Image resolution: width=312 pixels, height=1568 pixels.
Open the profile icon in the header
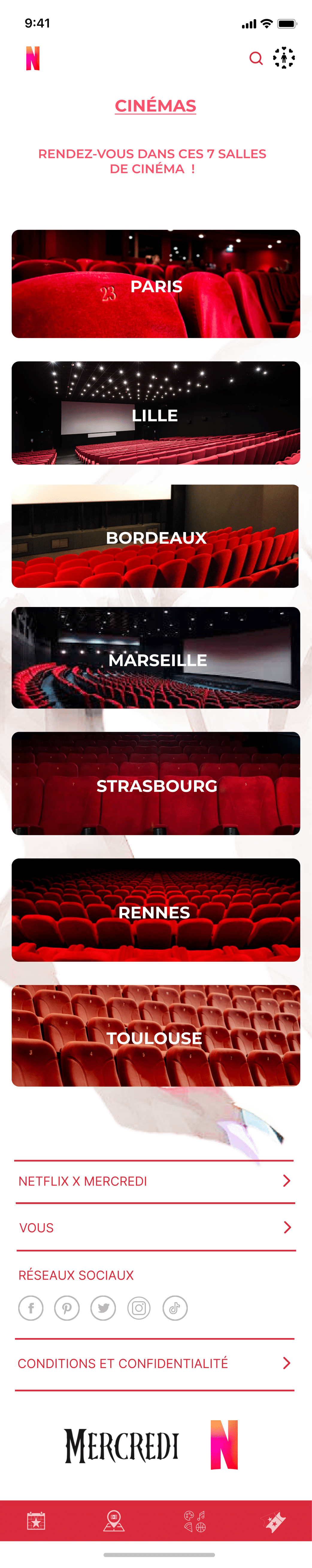coord(284,58)
